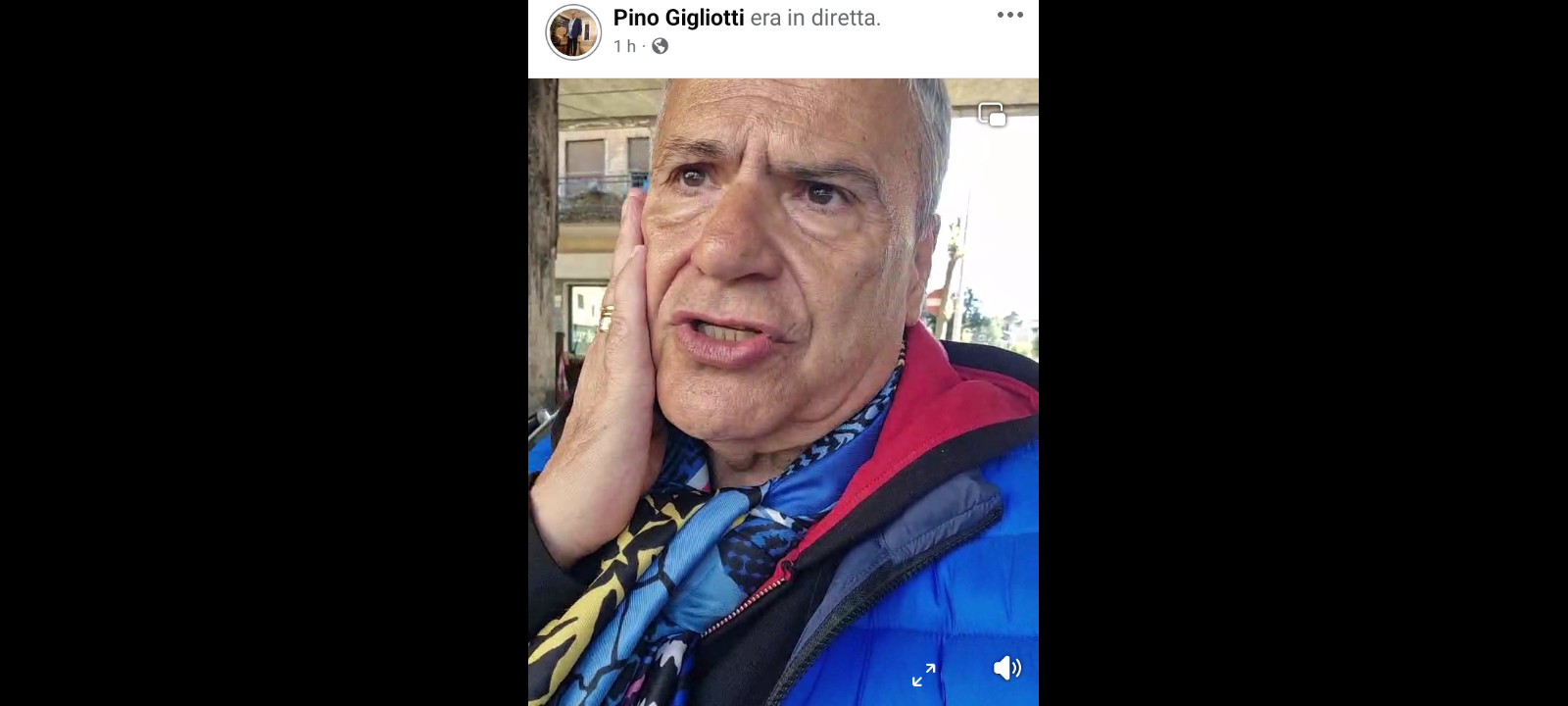Switch video to picture-in-picture mode

[x=992, y=115]
